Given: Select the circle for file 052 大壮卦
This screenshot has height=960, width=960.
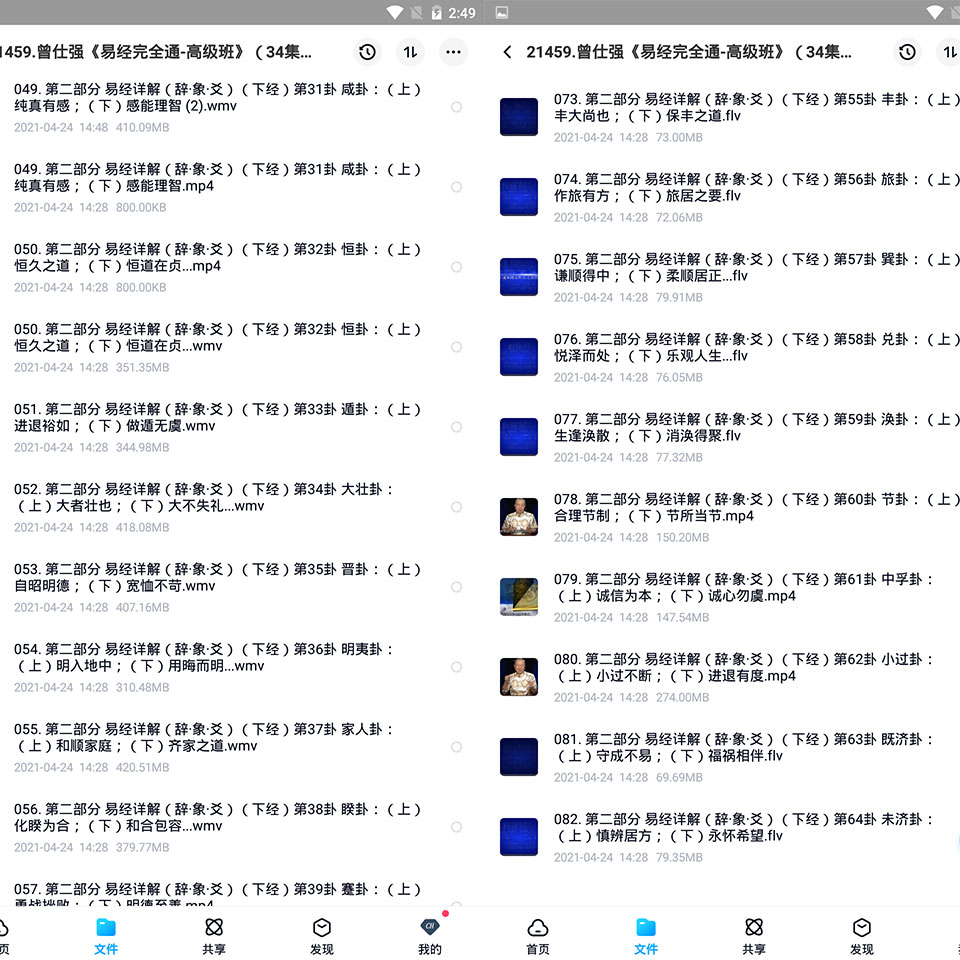Looking at the screenshot, I should tap(456, 507).
